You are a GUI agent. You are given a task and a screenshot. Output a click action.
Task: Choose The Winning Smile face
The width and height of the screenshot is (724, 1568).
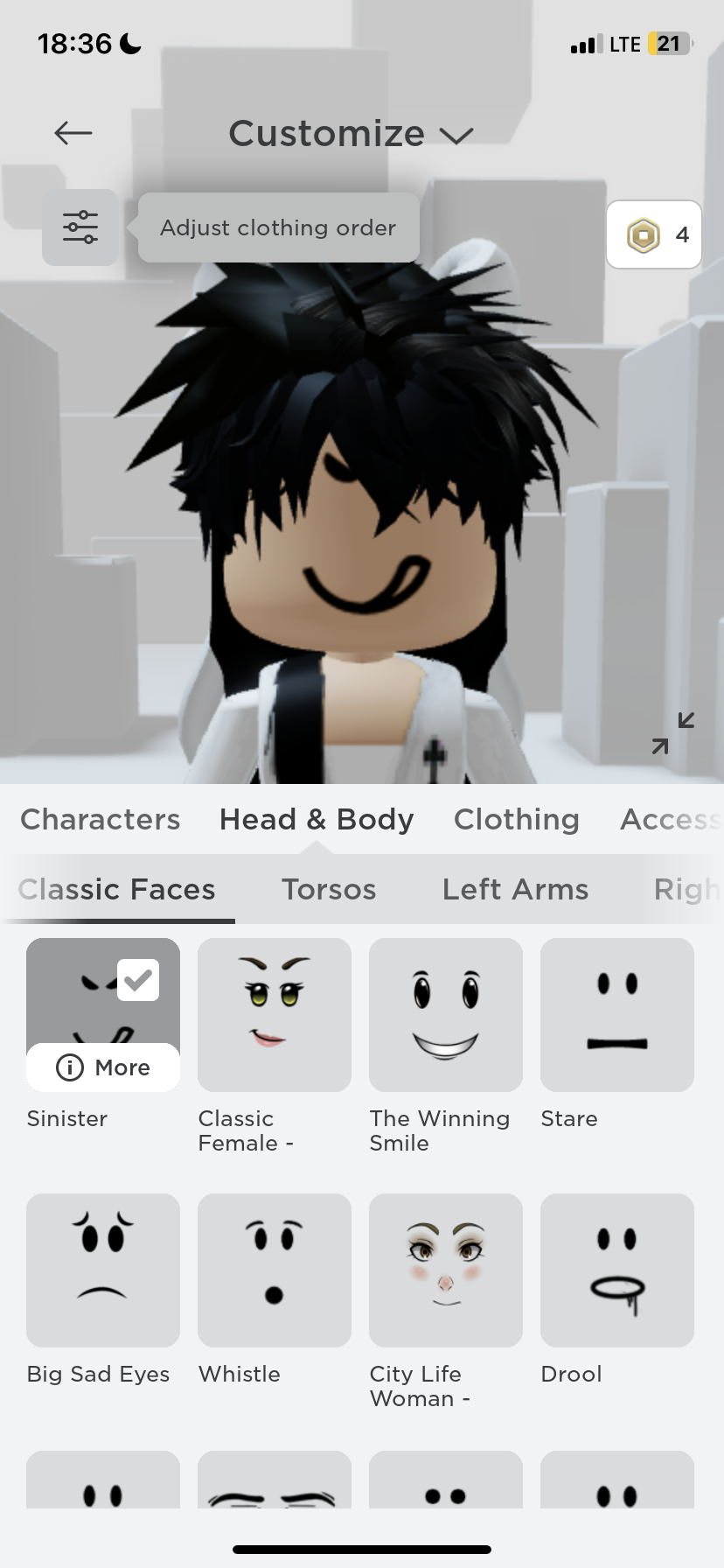(x=446, y=1015)
